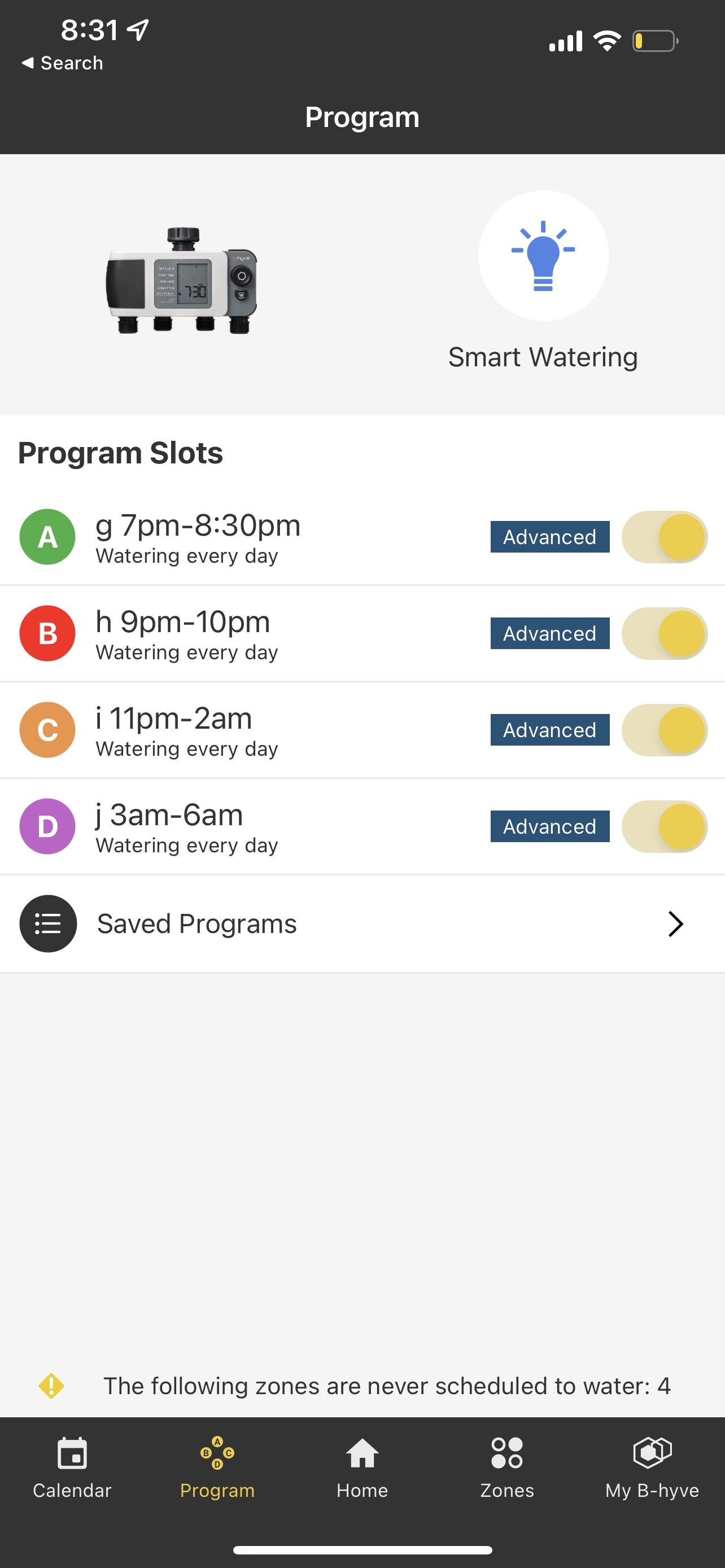Image resolution: width=725 pixels, height=1568 pixels.
Task: Tap the timer device image
Action: pos(181,281)
